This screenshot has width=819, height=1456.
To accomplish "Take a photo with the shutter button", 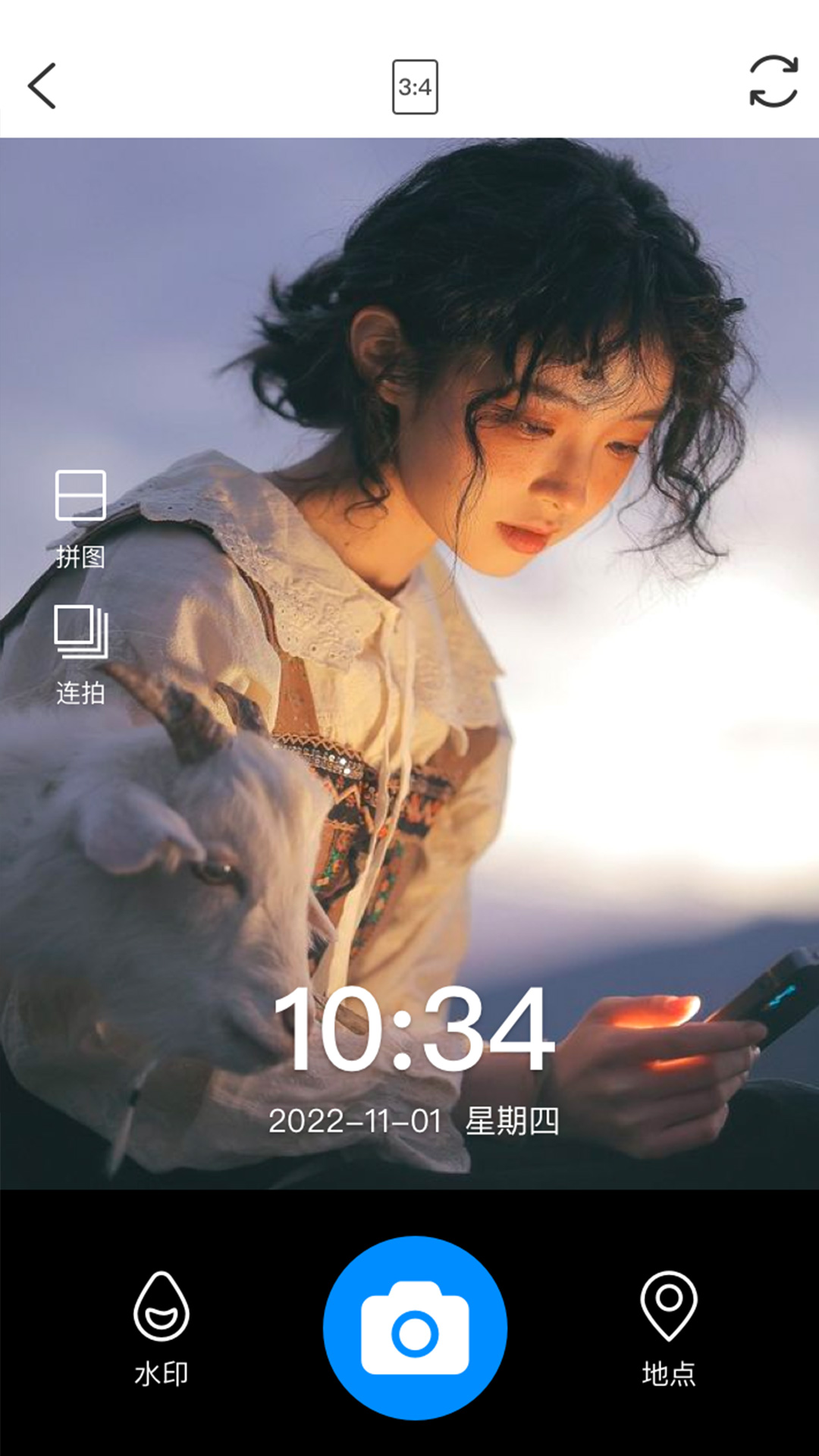I will (415, 1327).
